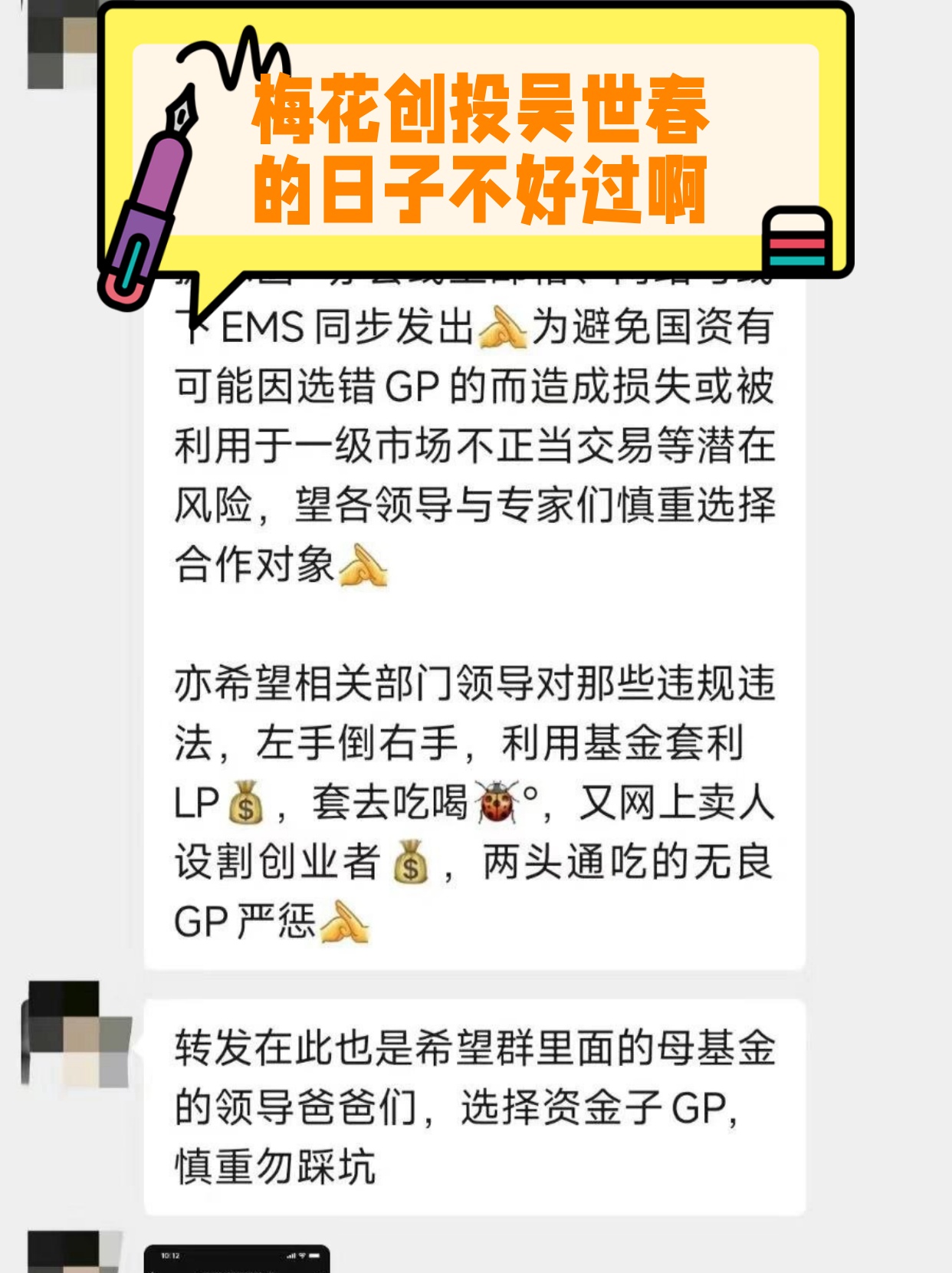Click the battery indicator in the embedded screenshot

(314, 1255)
